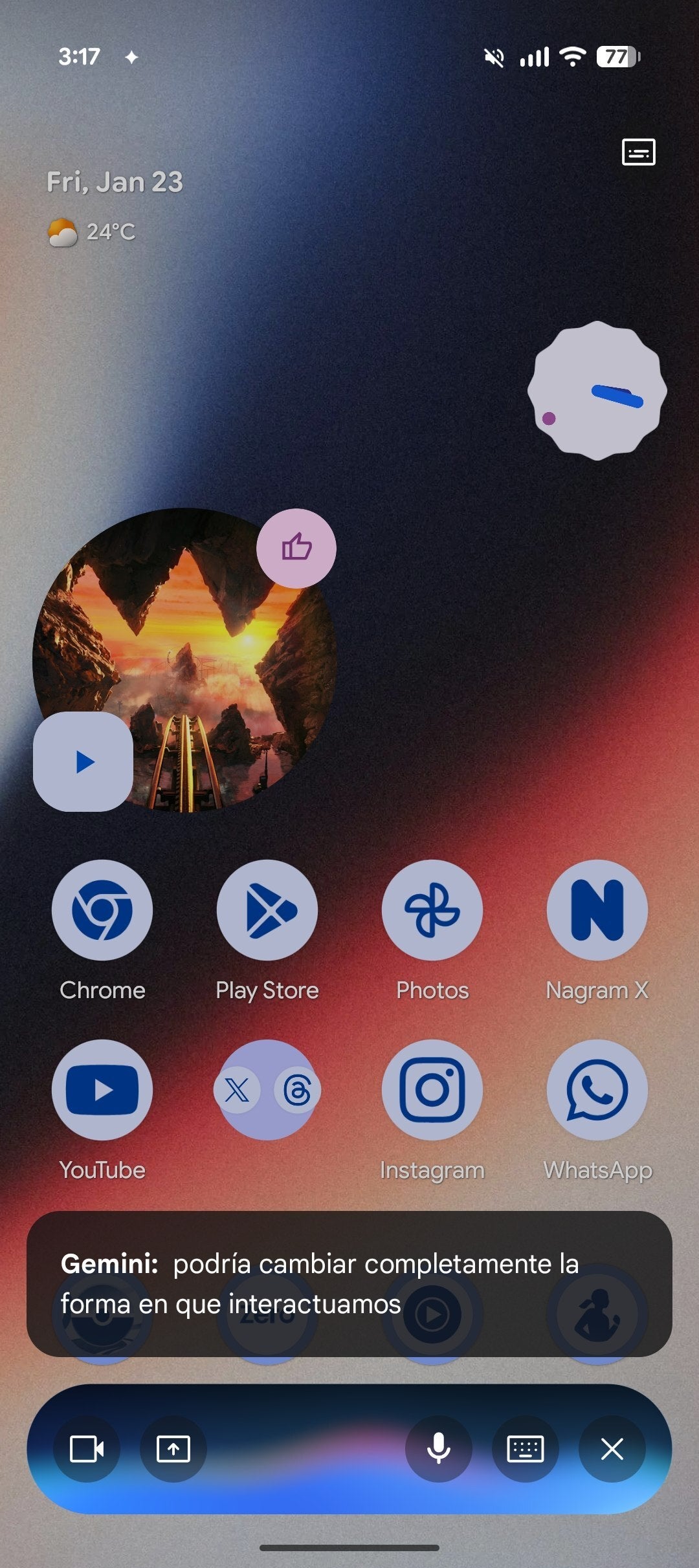
Task: Launch the Play Store
Action: [267, 910]
